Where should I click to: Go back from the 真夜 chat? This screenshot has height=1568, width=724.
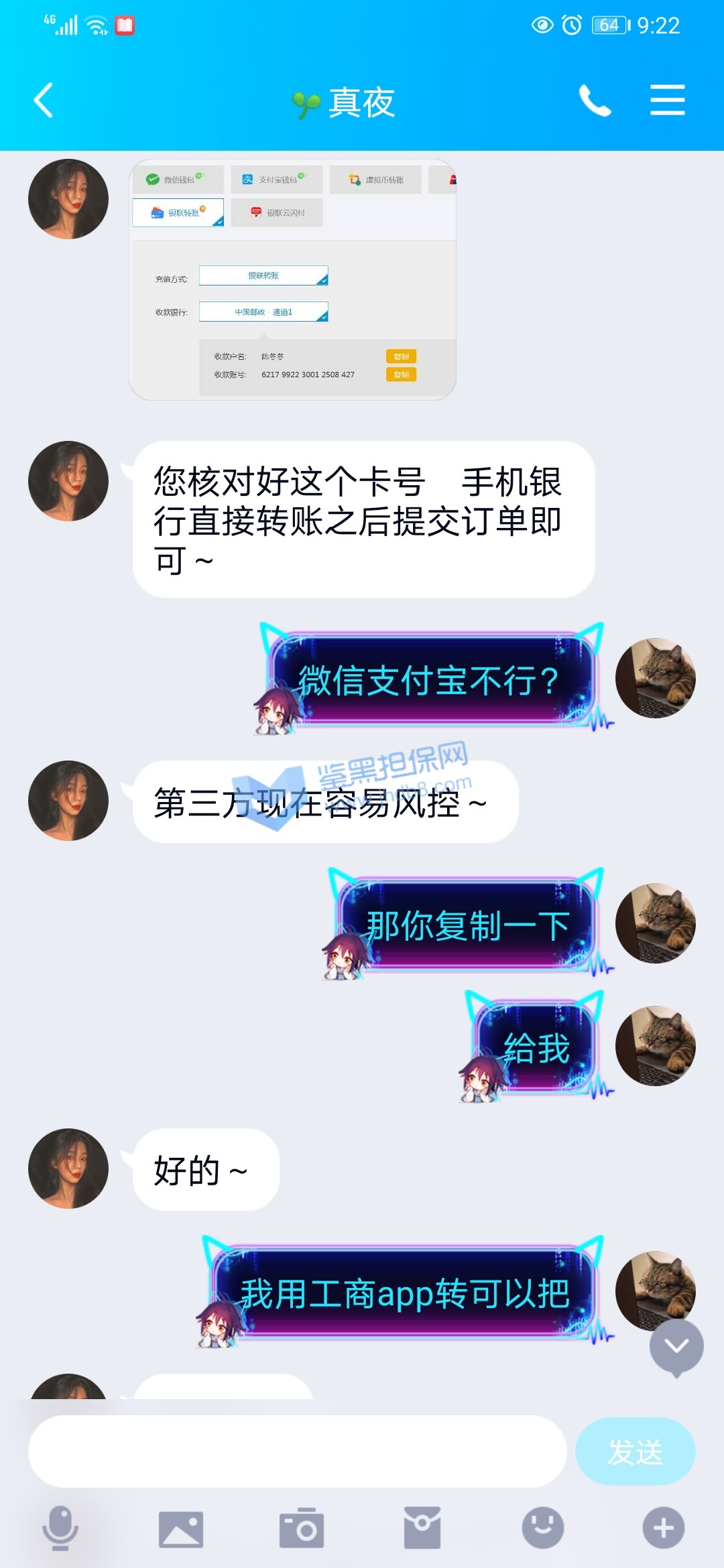click(44, 101)
